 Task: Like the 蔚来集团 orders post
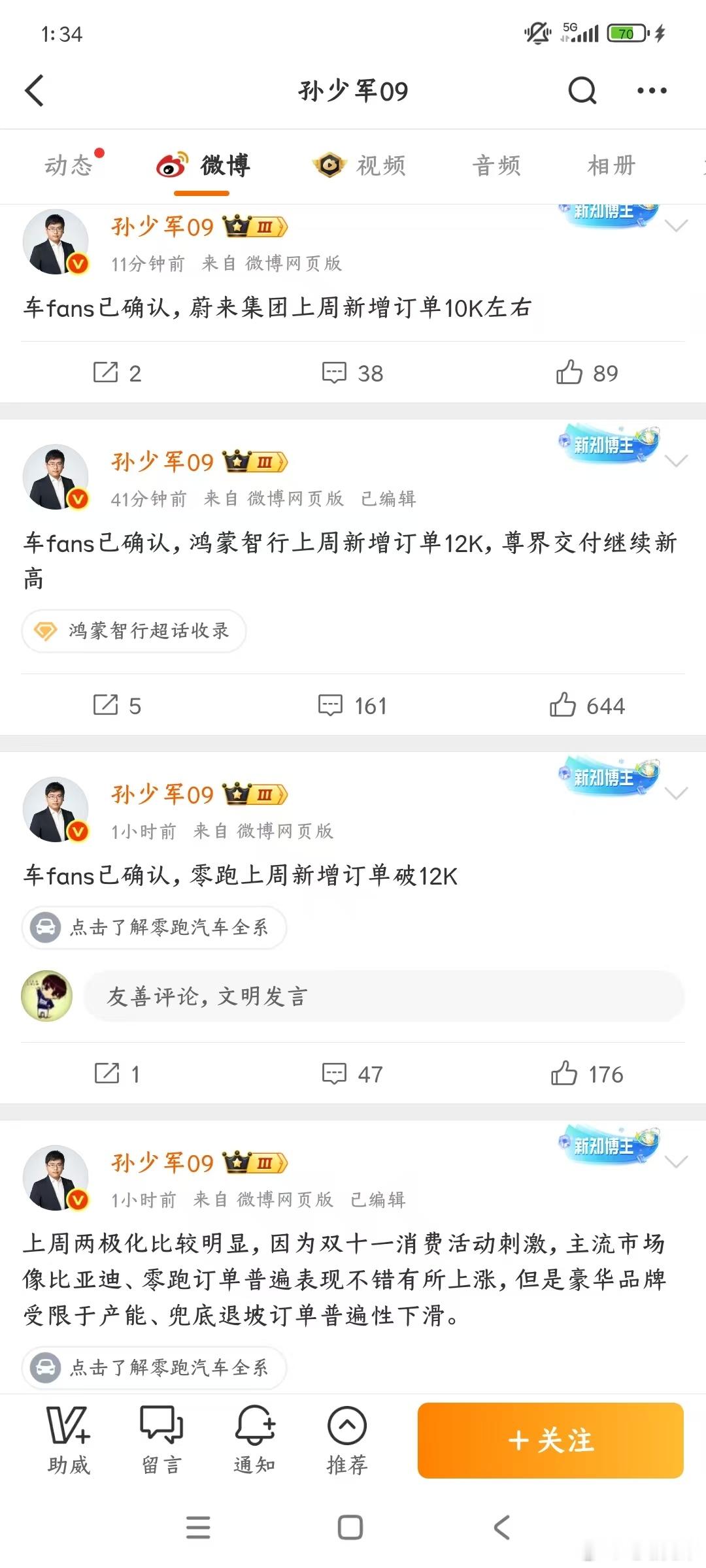point(588,372)
